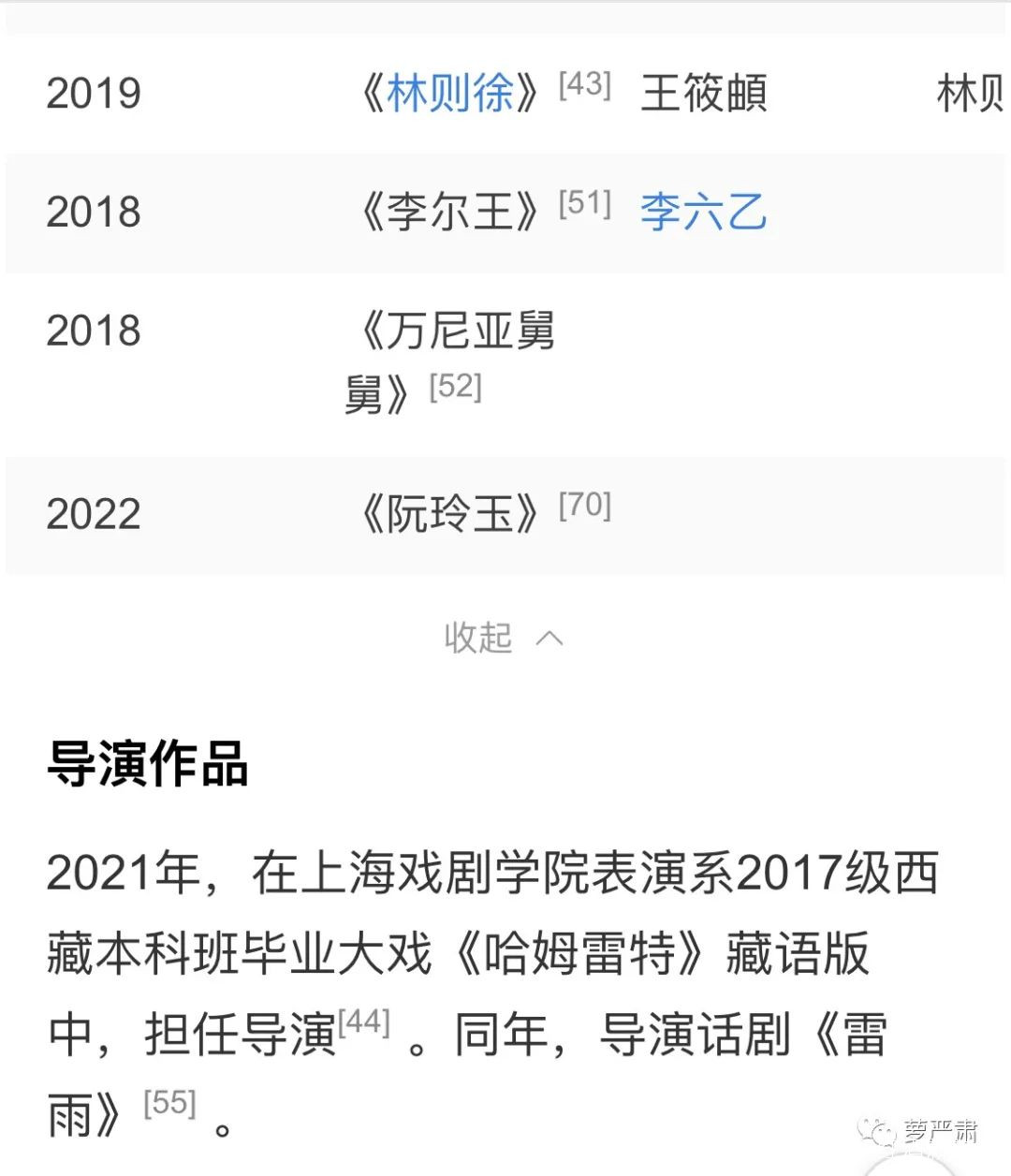Open reference [51] beside 李尔王
The height and width of the screenshot is (1176, 1011).
pos(585,203)
